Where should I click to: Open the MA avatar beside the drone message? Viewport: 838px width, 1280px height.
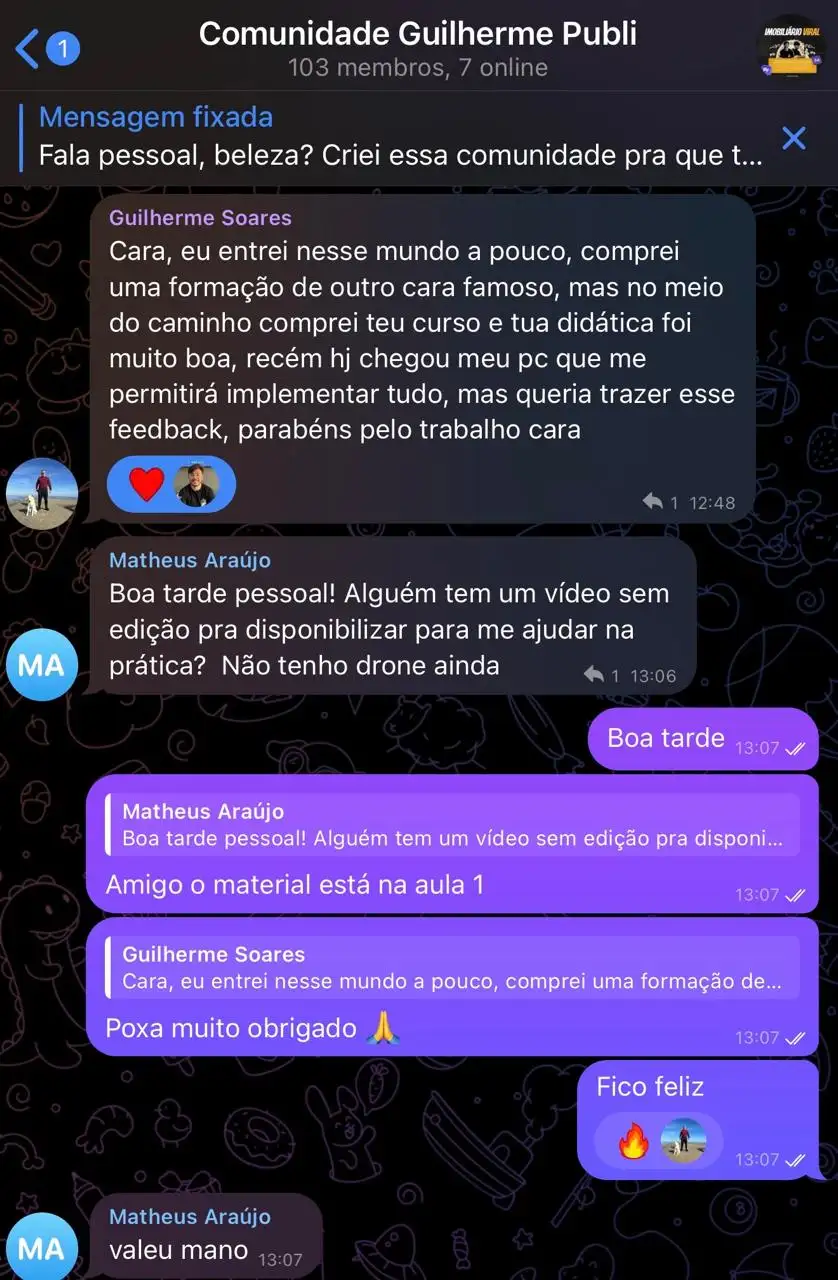(42, 664)
